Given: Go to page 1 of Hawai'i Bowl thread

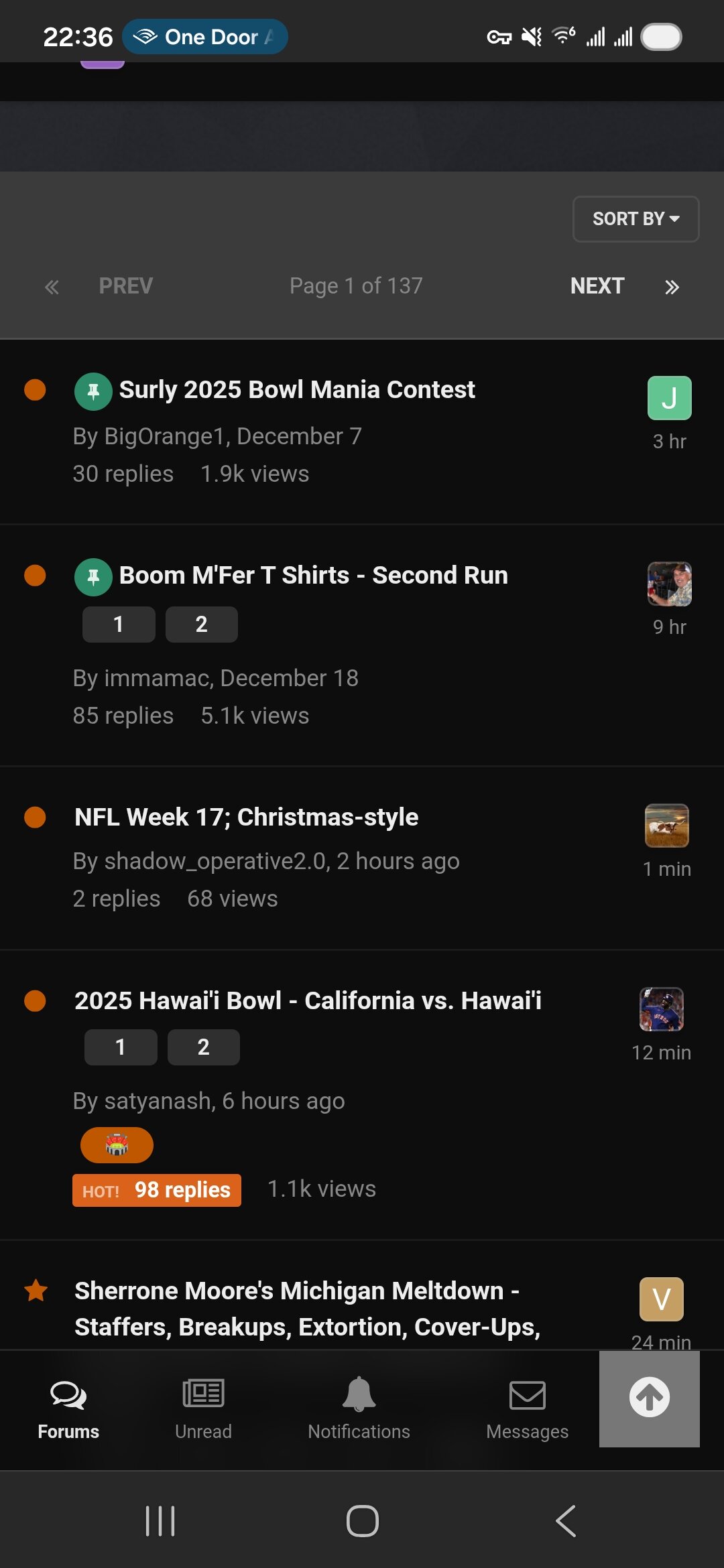Looking at the screenshot, I should tap(121, 1047).
